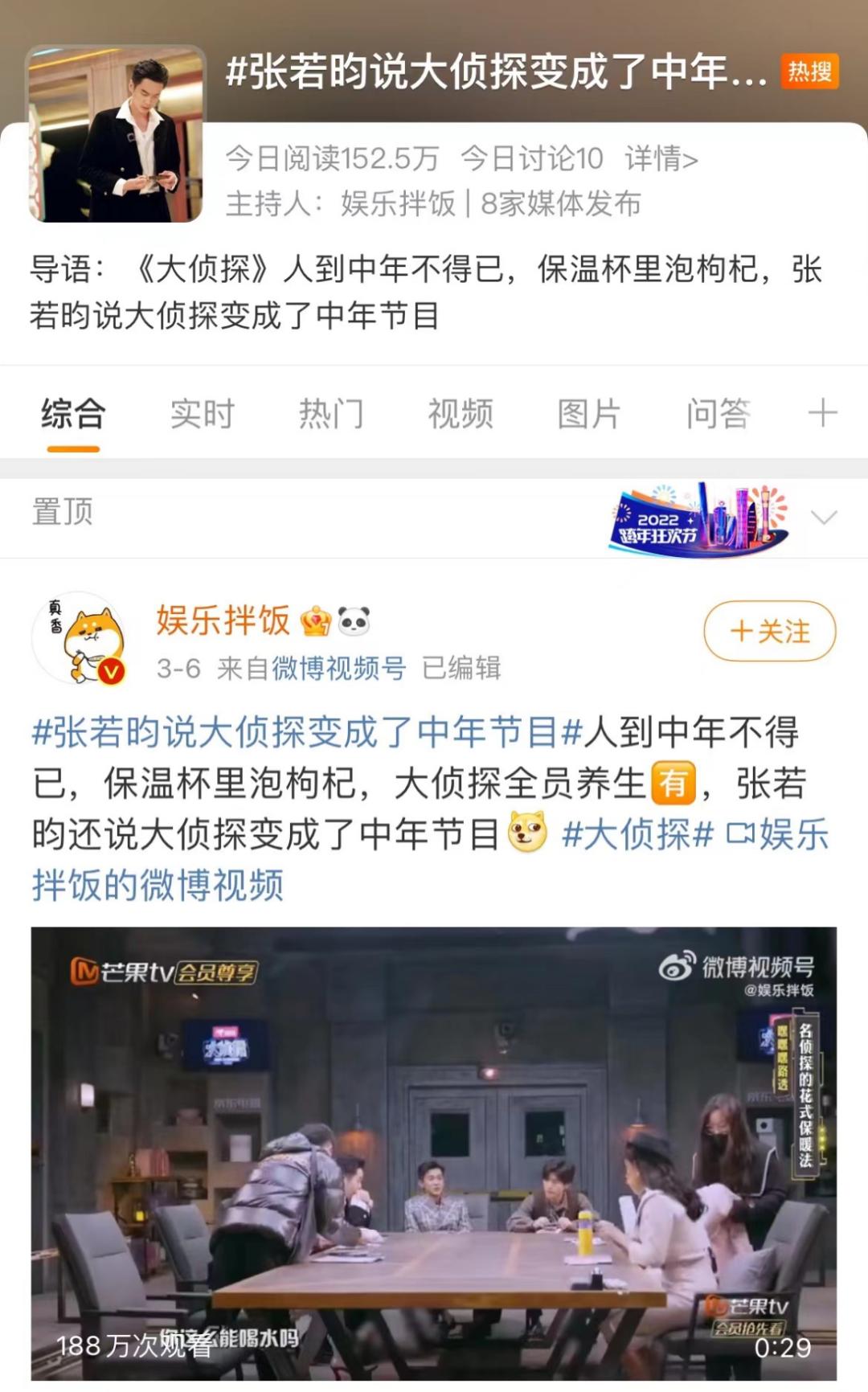Viewport: 868px width, 1392px height.
Task: Follow 娱乐拌饭 with the 关注 button
Action: click(x=770, y=631)
